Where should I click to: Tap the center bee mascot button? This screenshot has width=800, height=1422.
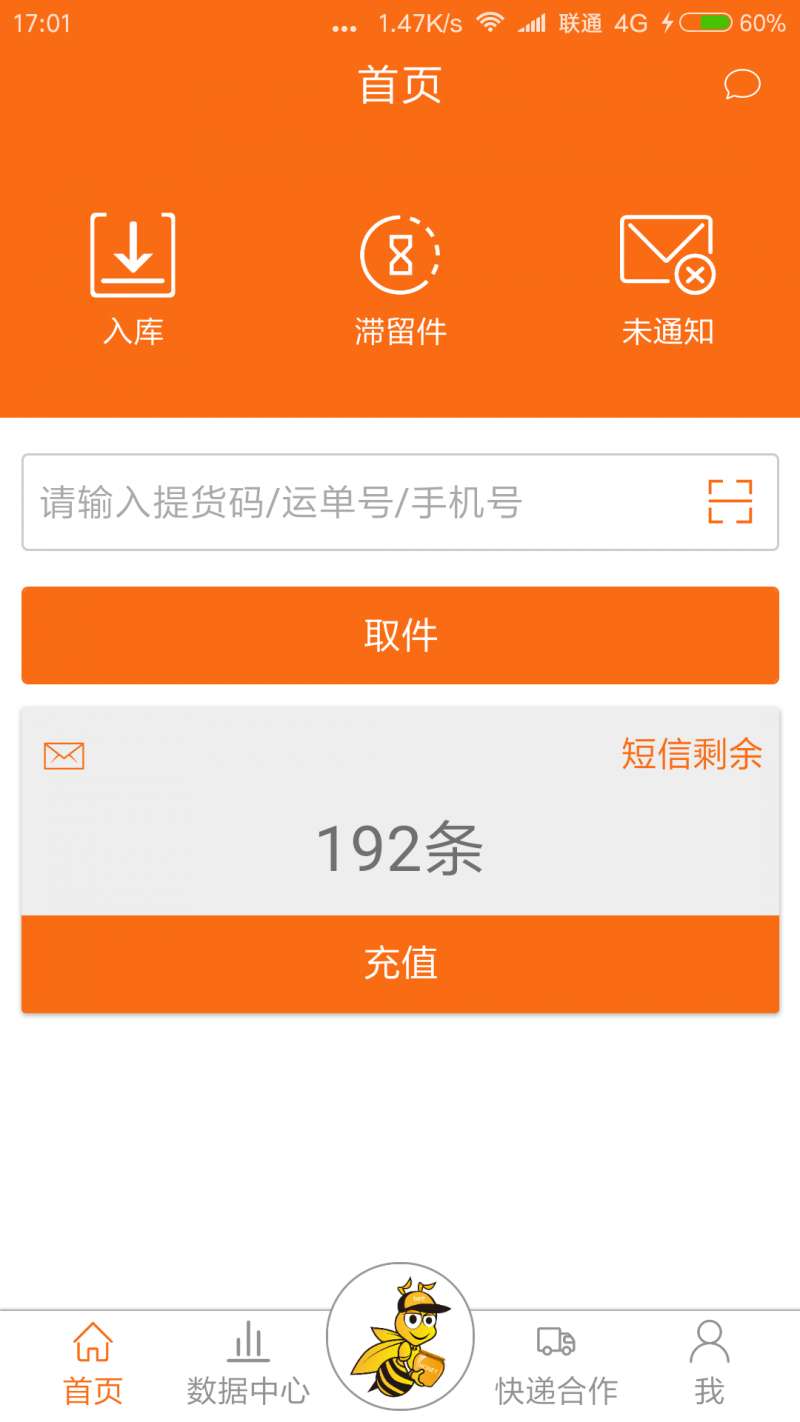tap(400, 1340)
